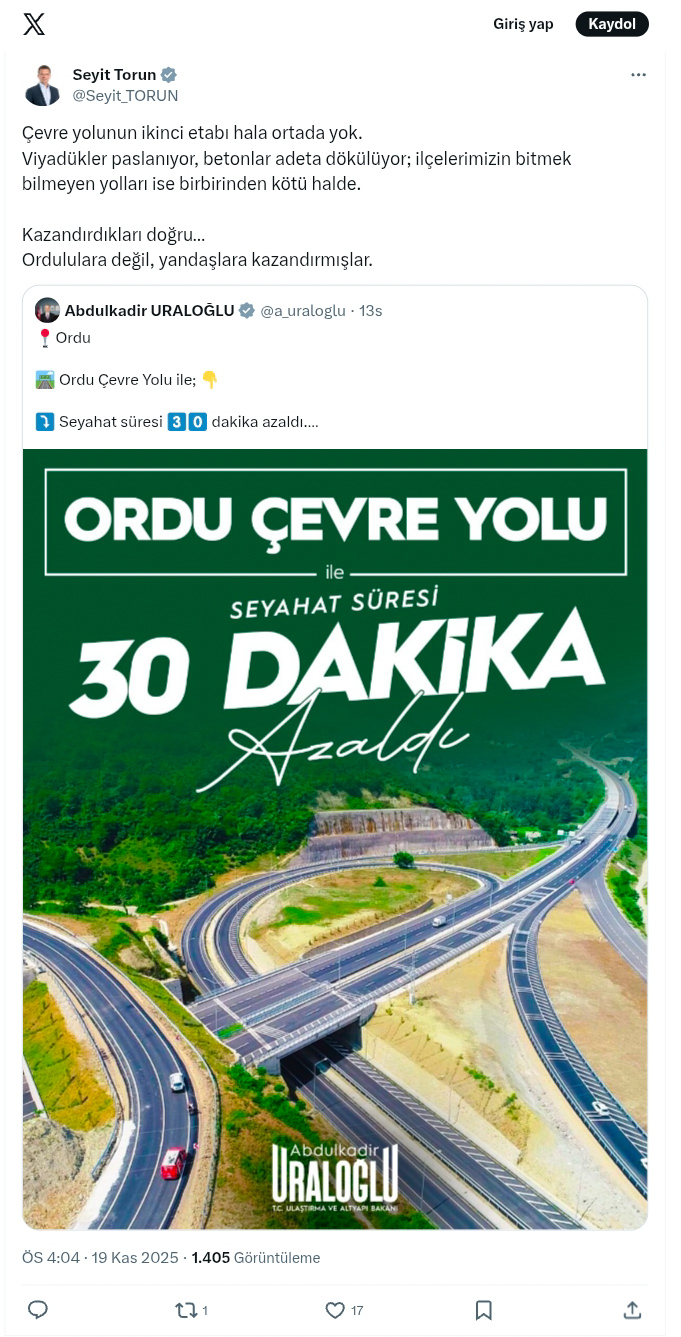
Task: Open the ÖS 4:04 · 19 Kas 2025 timestamp
Action: pos(101,1257)
